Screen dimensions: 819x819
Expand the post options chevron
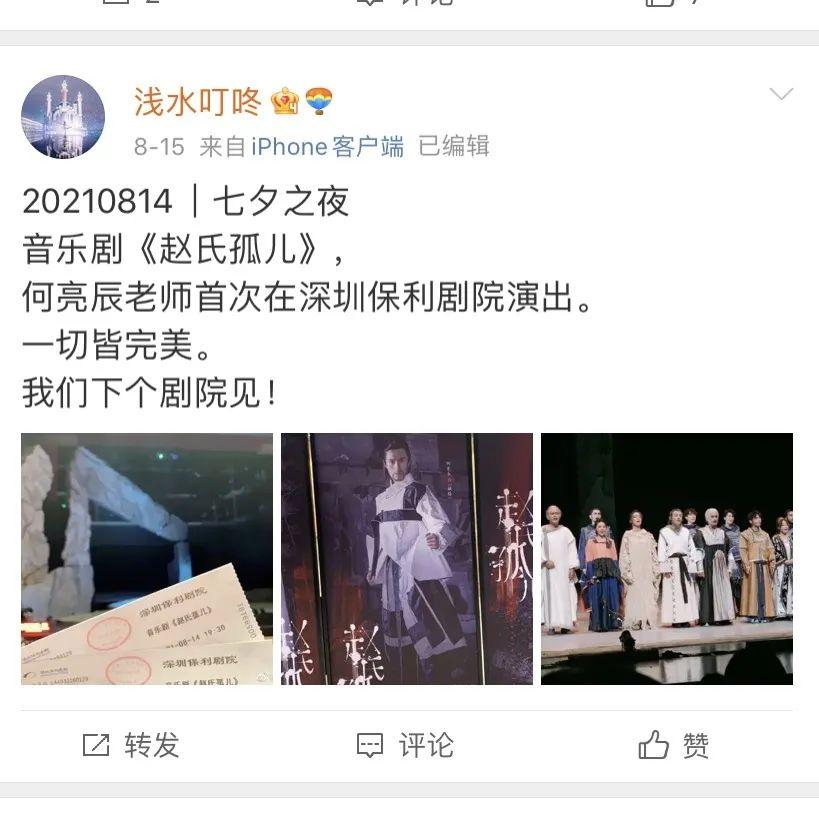coord(780,95)
